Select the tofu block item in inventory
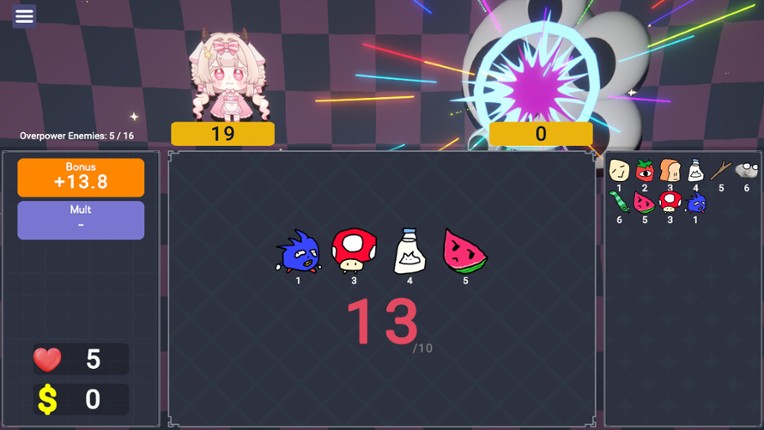764x430 pixels. 619,171
